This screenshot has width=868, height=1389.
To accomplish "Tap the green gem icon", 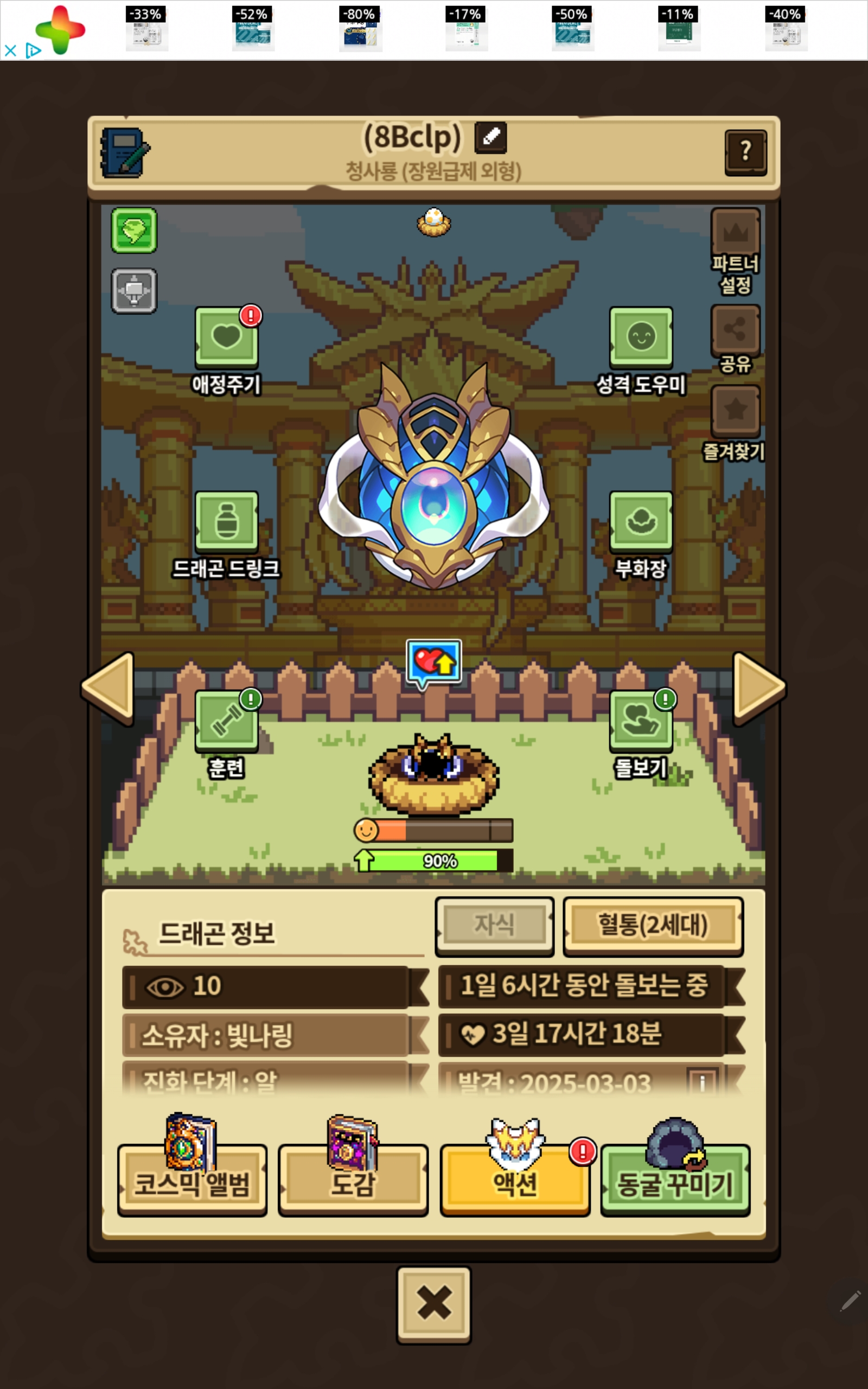I will 134,230.
